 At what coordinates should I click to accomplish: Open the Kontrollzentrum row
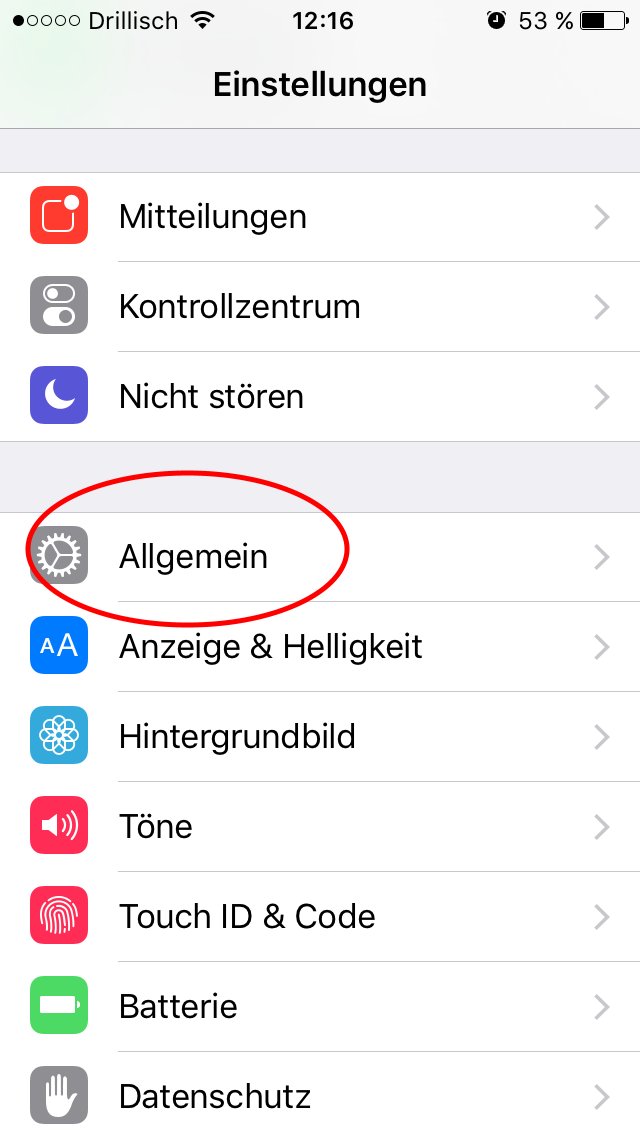tap(320, 306)
